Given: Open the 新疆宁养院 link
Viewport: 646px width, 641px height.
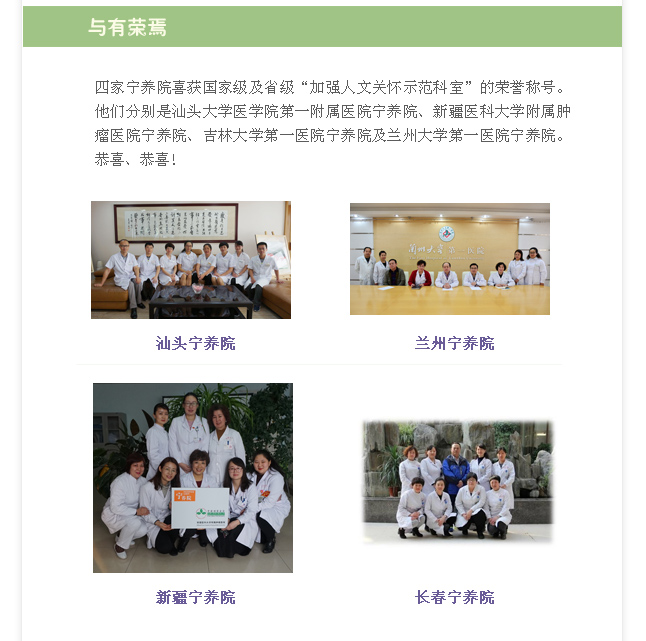Looking at the screenshot, I should [195, 598].
